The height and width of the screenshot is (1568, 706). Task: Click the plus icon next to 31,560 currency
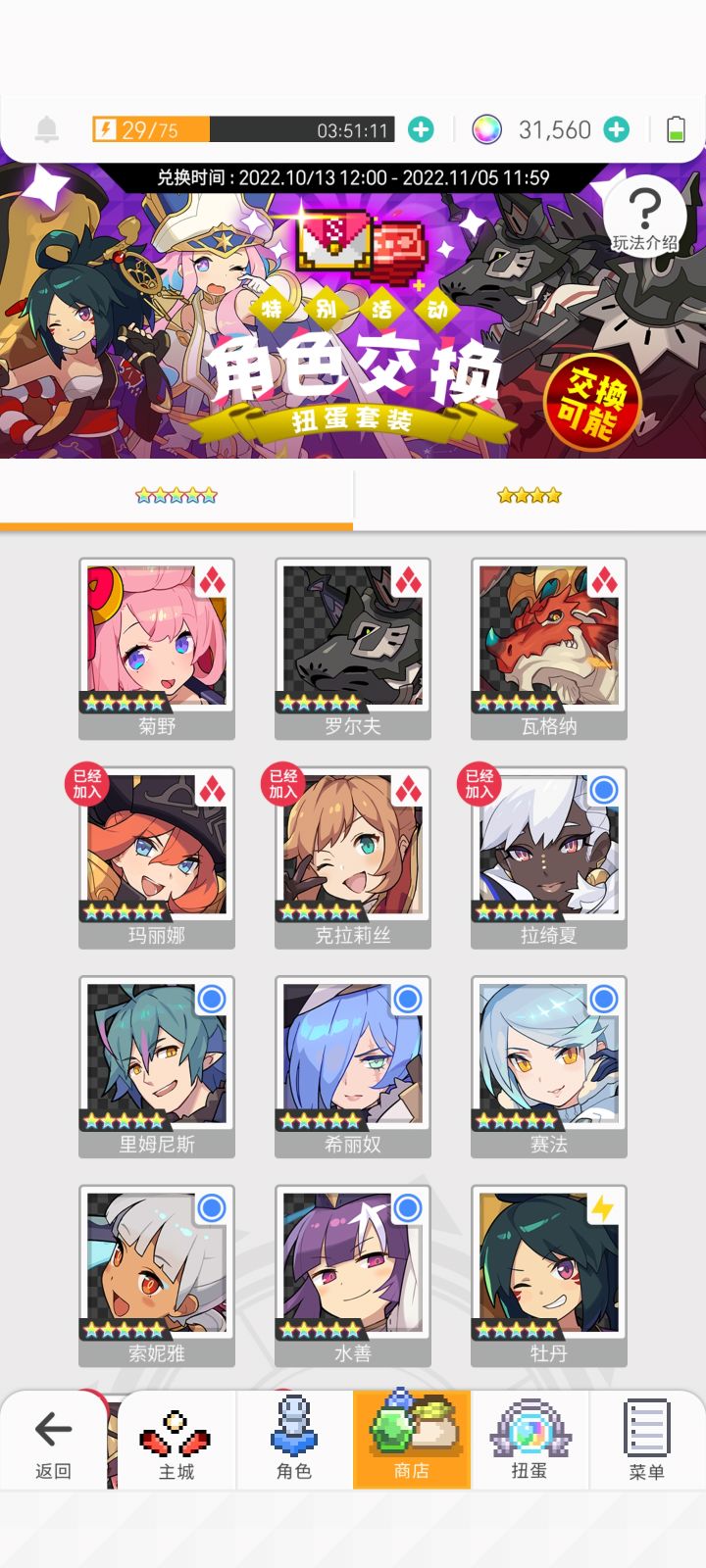(617, 128)
